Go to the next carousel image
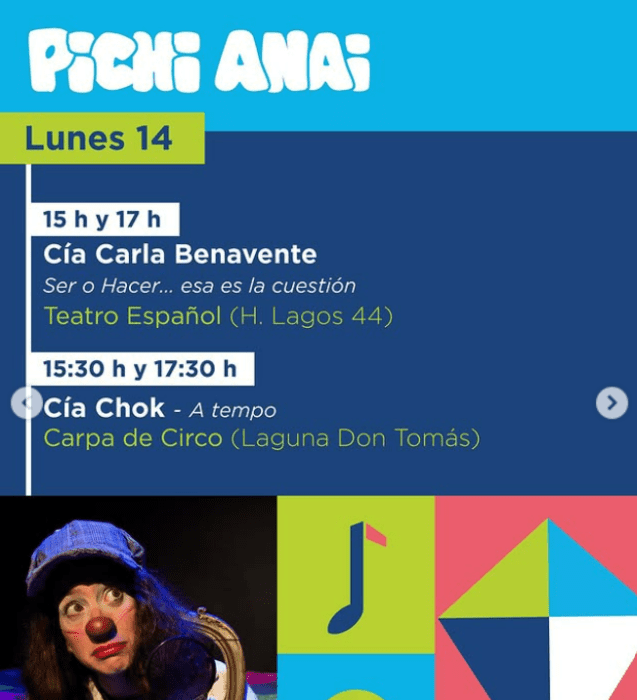637x700 pixels. (x=611, y=403)
